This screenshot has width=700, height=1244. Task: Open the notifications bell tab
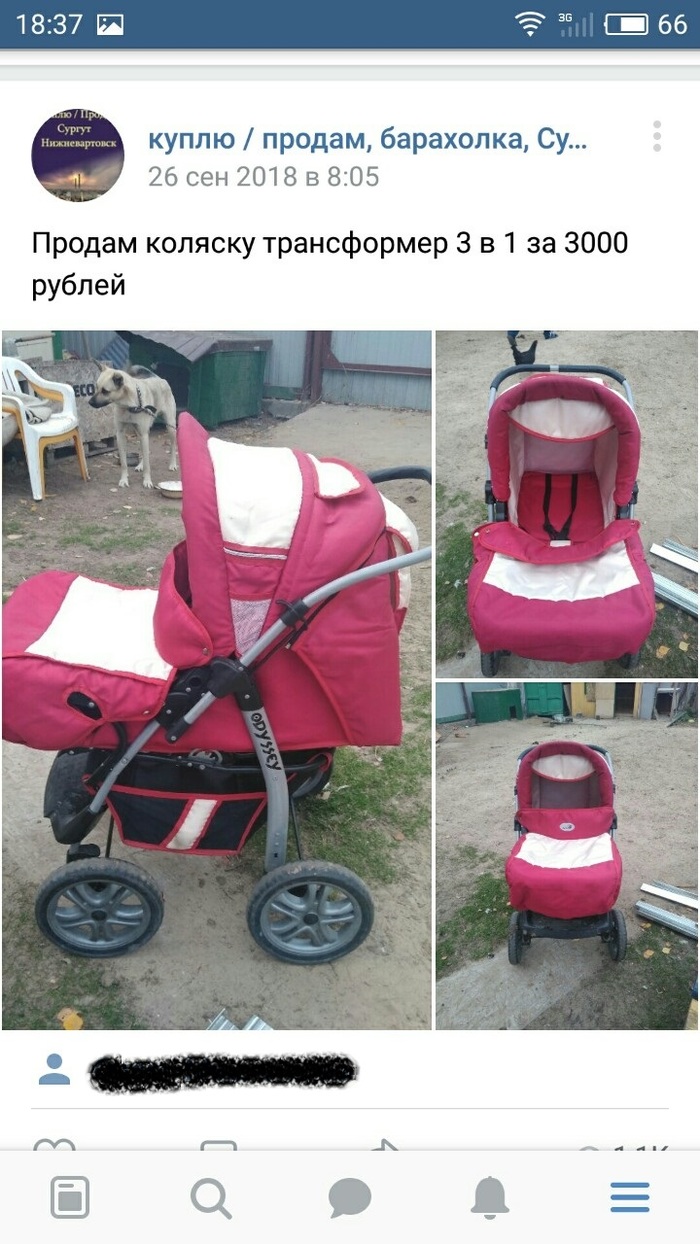(x=490, y=1197)
